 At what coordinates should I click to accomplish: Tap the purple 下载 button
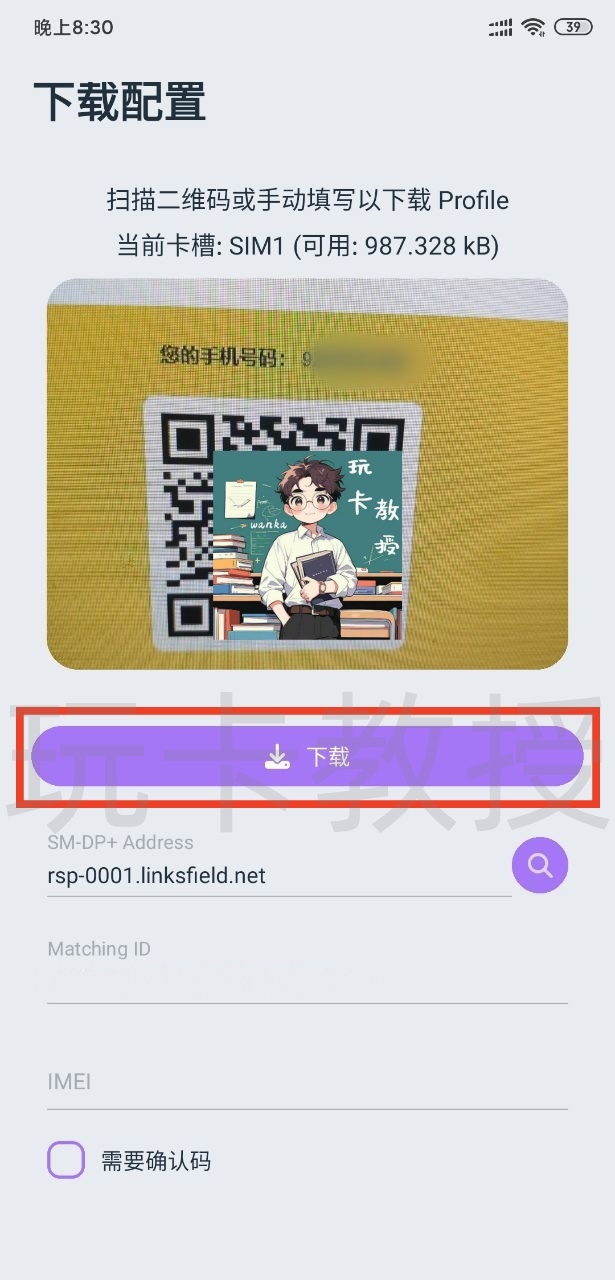[307, 756]
